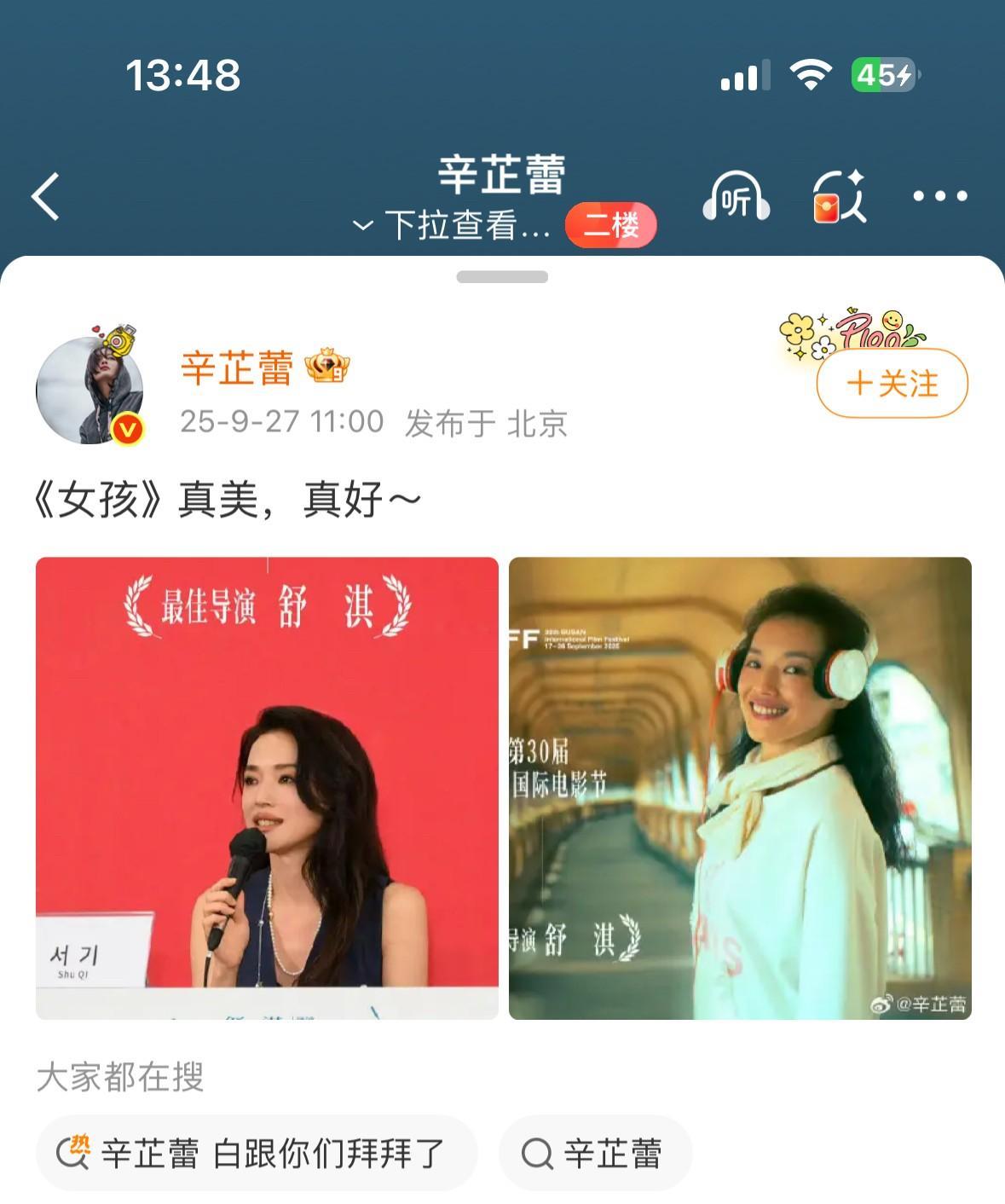
Task: Open the listen (听) headphone icon
Action: coord(736,197)
